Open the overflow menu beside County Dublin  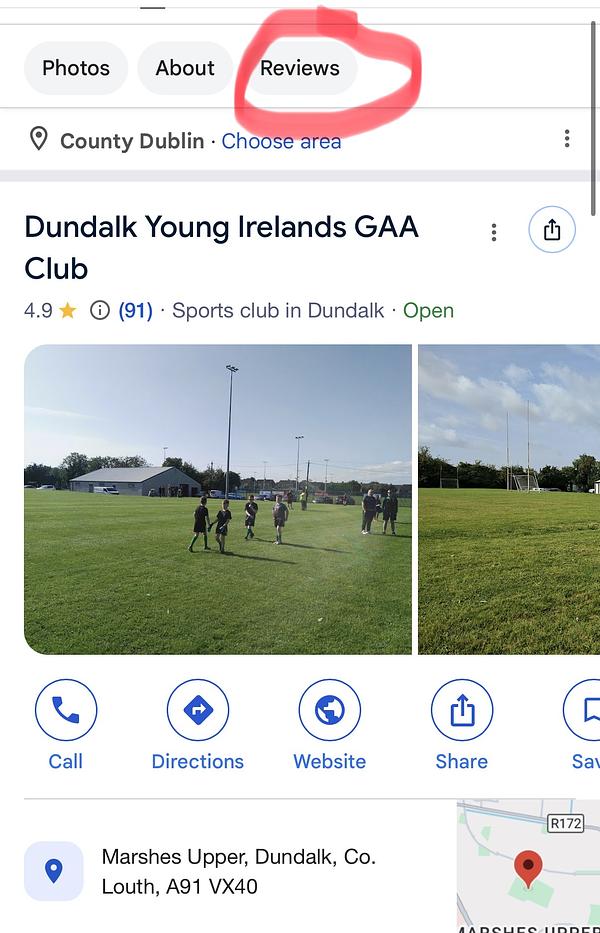[x=567, y=139]
